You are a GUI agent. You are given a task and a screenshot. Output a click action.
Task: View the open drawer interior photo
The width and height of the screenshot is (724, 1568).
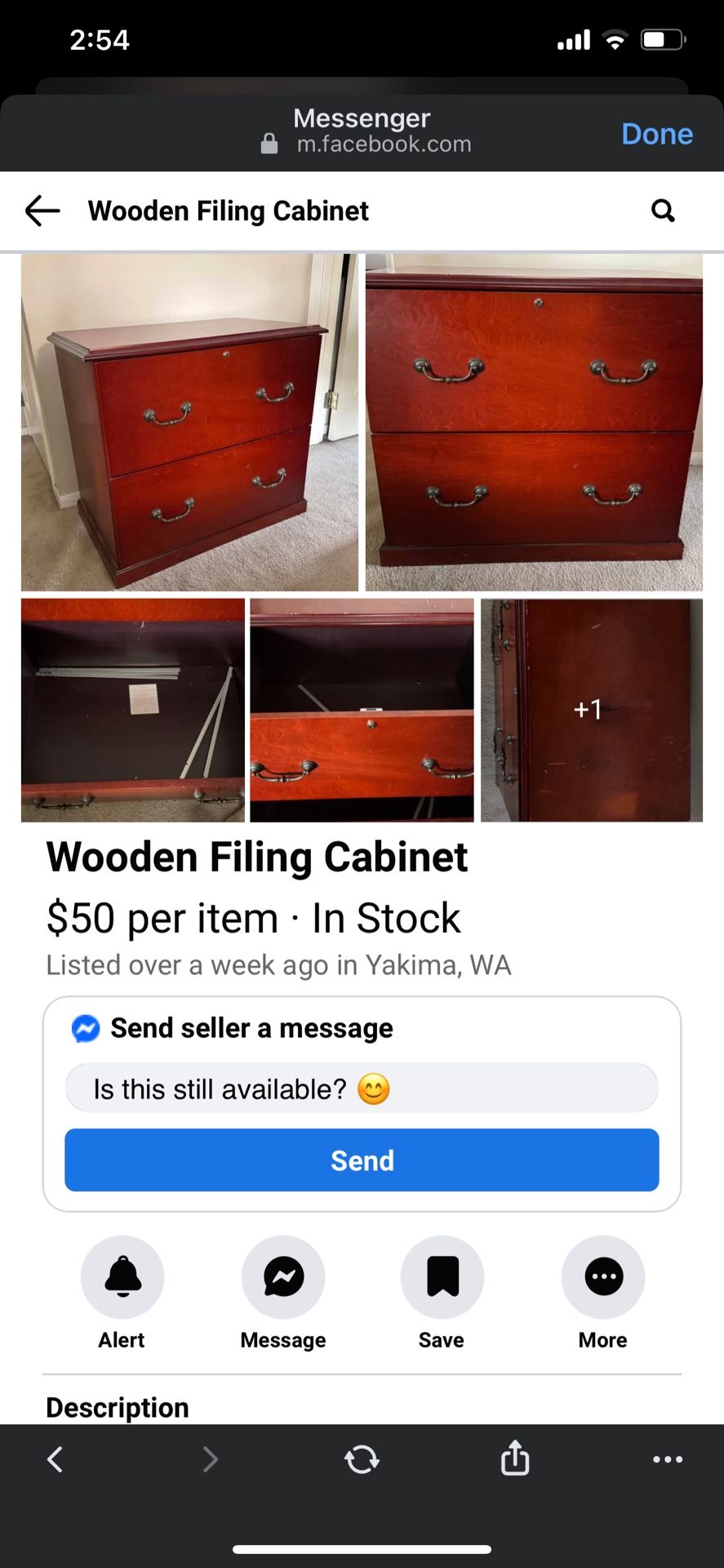(362, 710)
